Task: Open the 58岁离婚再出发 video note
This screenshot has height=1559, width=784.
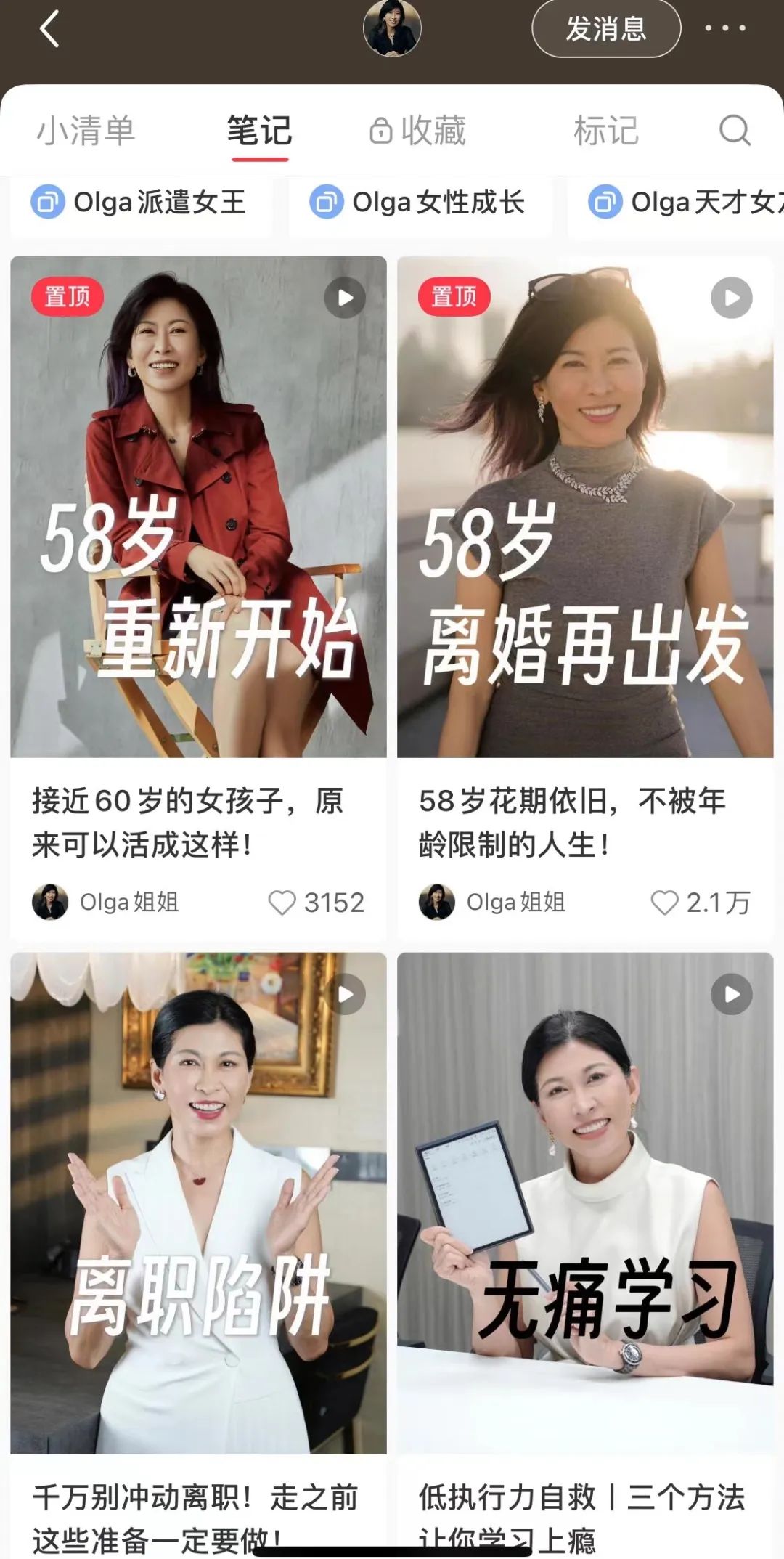Action: pyautogui.click(x=585, y=506)
